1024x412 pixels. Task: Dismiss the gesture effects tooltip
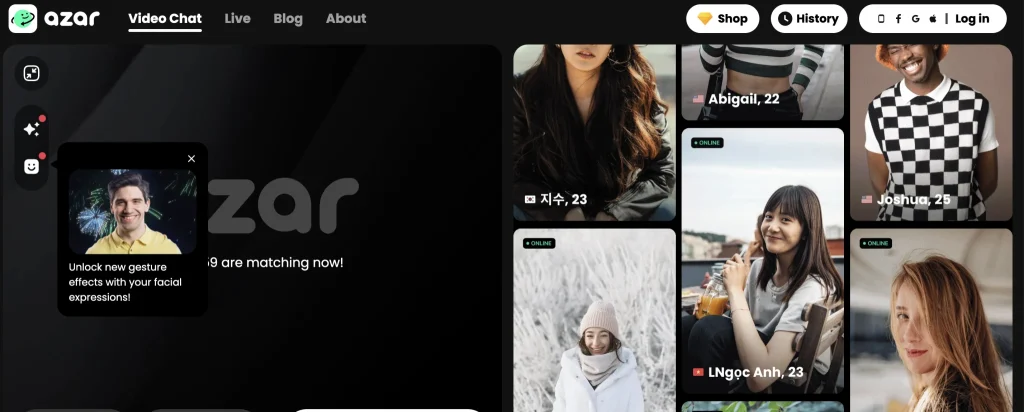[191, 158]
